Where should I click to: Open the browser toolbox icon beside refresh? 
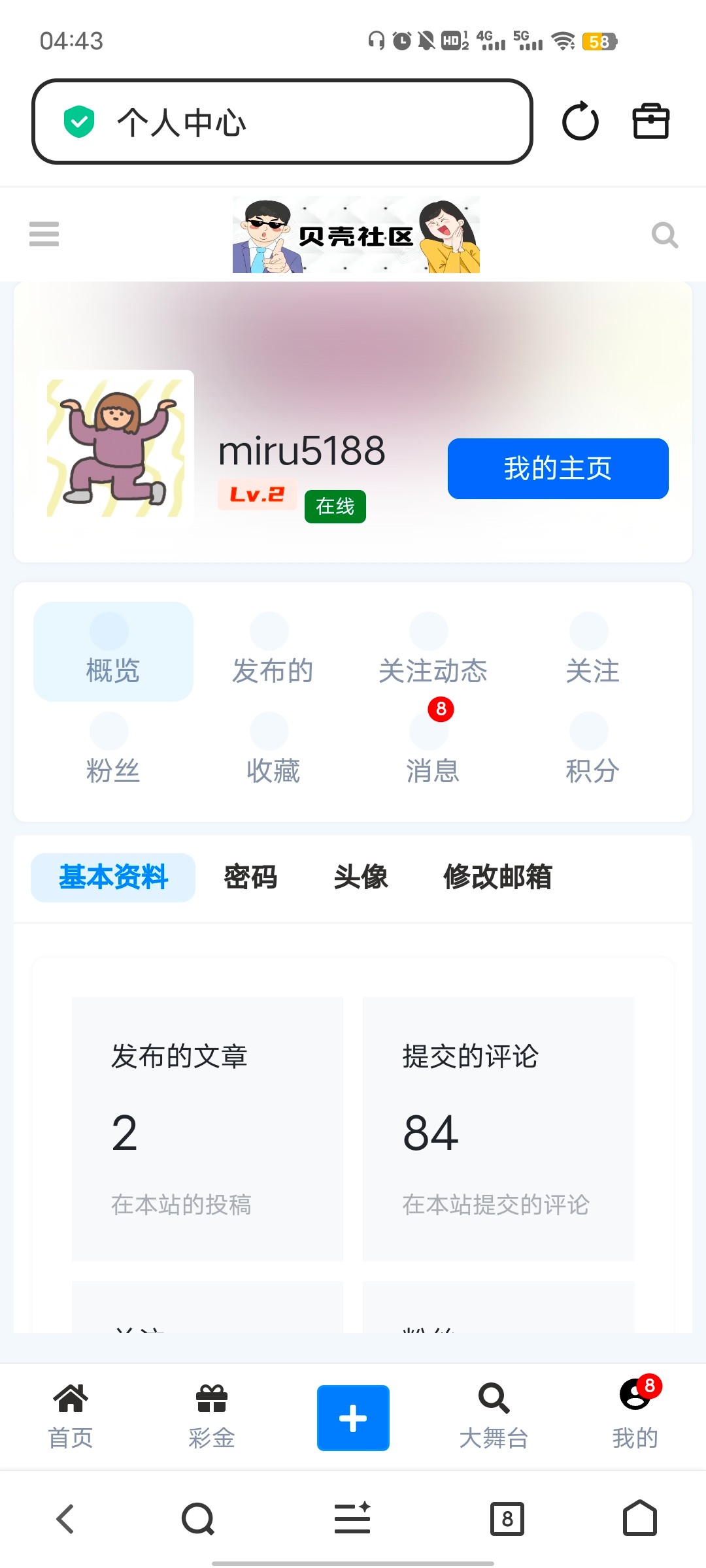[651, 122]
